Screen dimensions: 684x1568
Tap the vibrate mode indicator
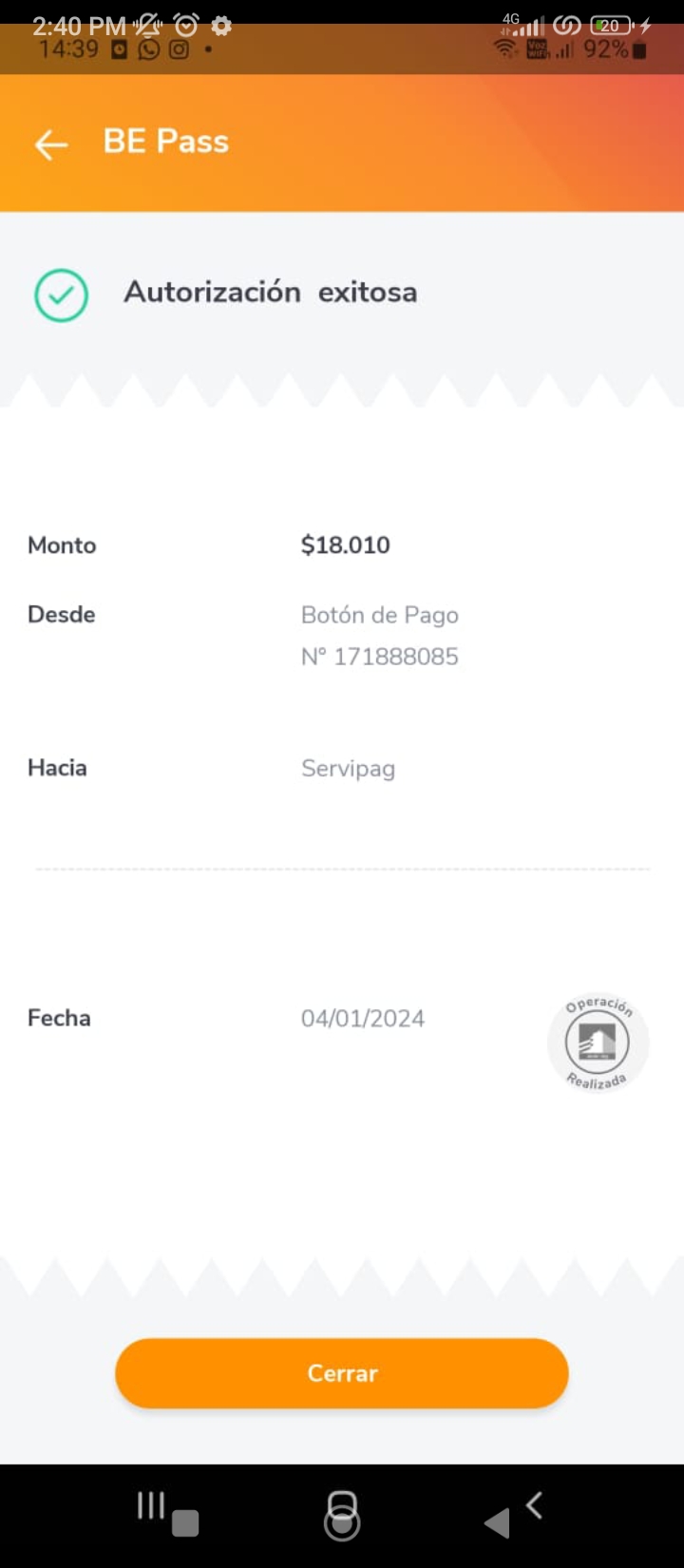pos(148,26)
